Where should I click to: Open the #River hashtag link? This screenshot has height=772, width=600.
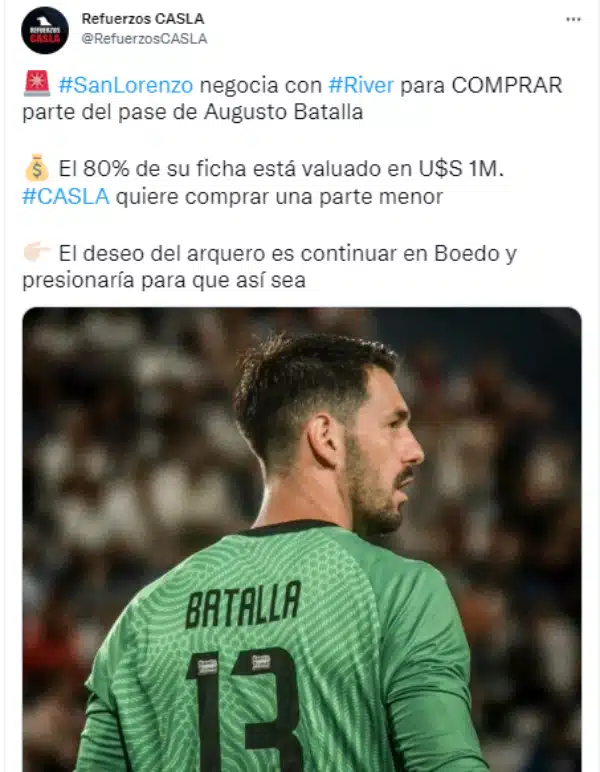click(360, 85)
